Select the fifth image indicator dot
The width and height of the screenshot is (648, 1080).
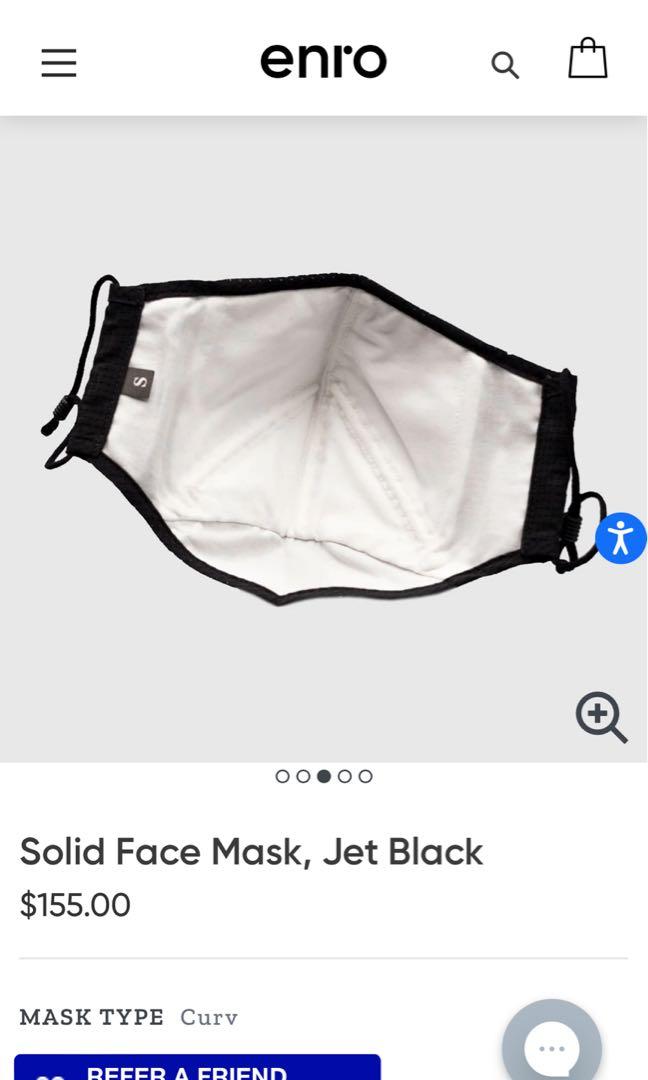point(366,776)
